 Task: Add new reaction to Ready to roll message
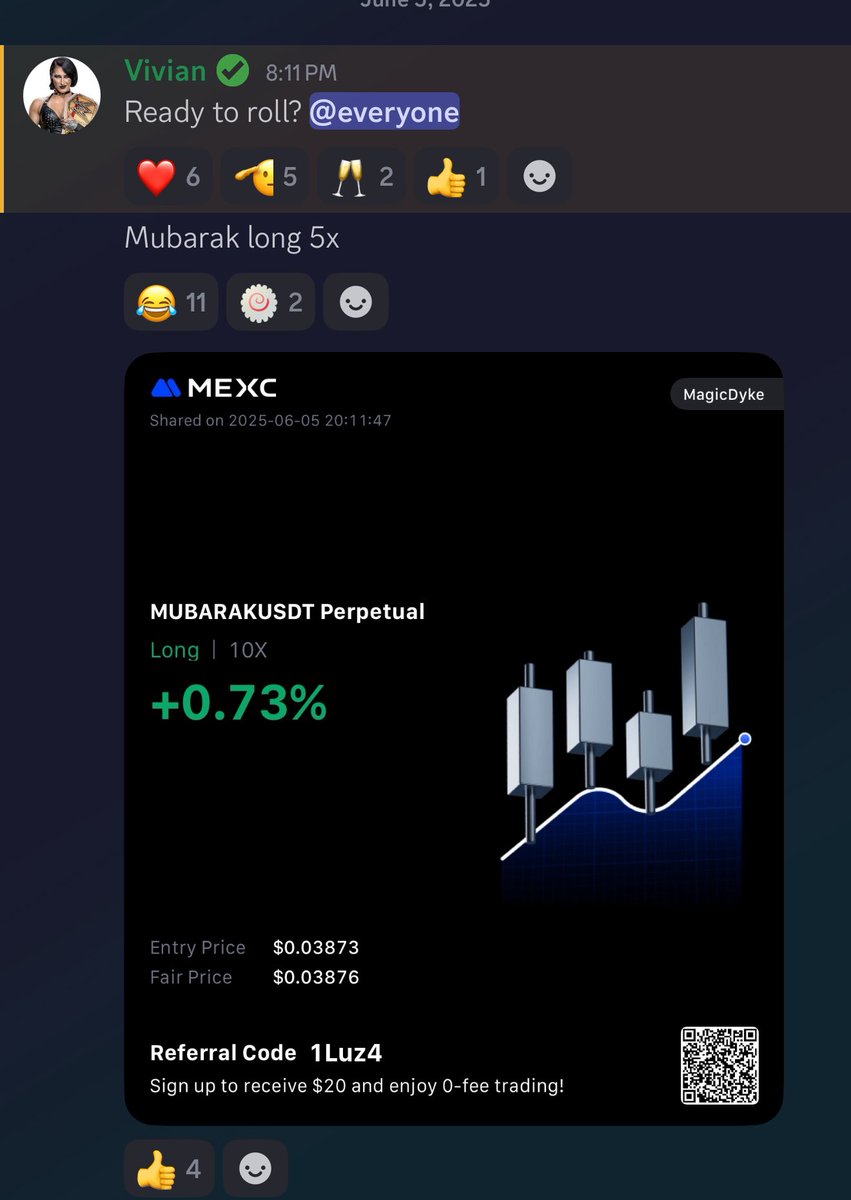(539, 177)
